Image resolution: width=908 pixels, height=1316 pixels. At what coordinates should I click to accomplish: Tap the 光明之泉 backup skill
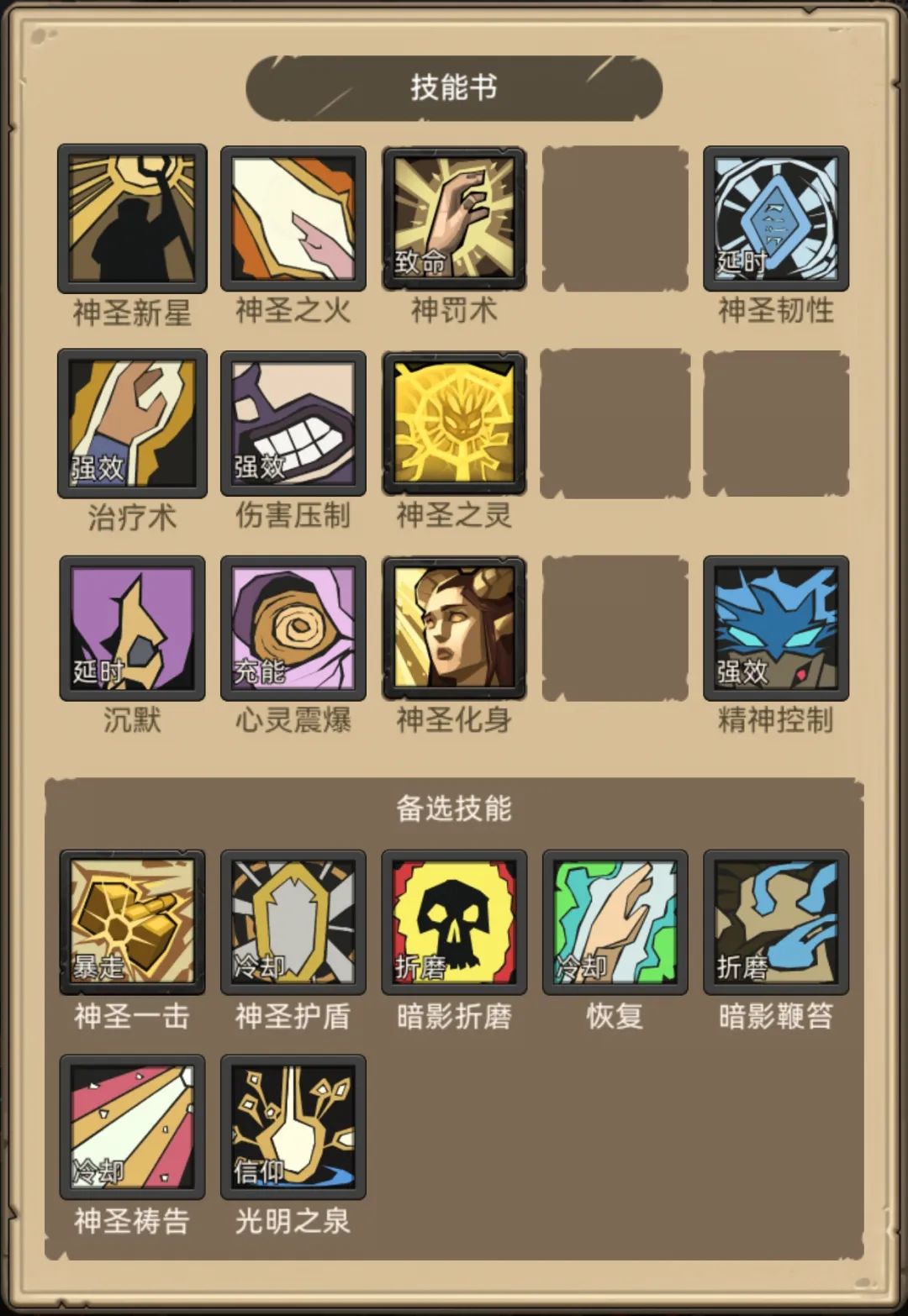[293, 1127]
